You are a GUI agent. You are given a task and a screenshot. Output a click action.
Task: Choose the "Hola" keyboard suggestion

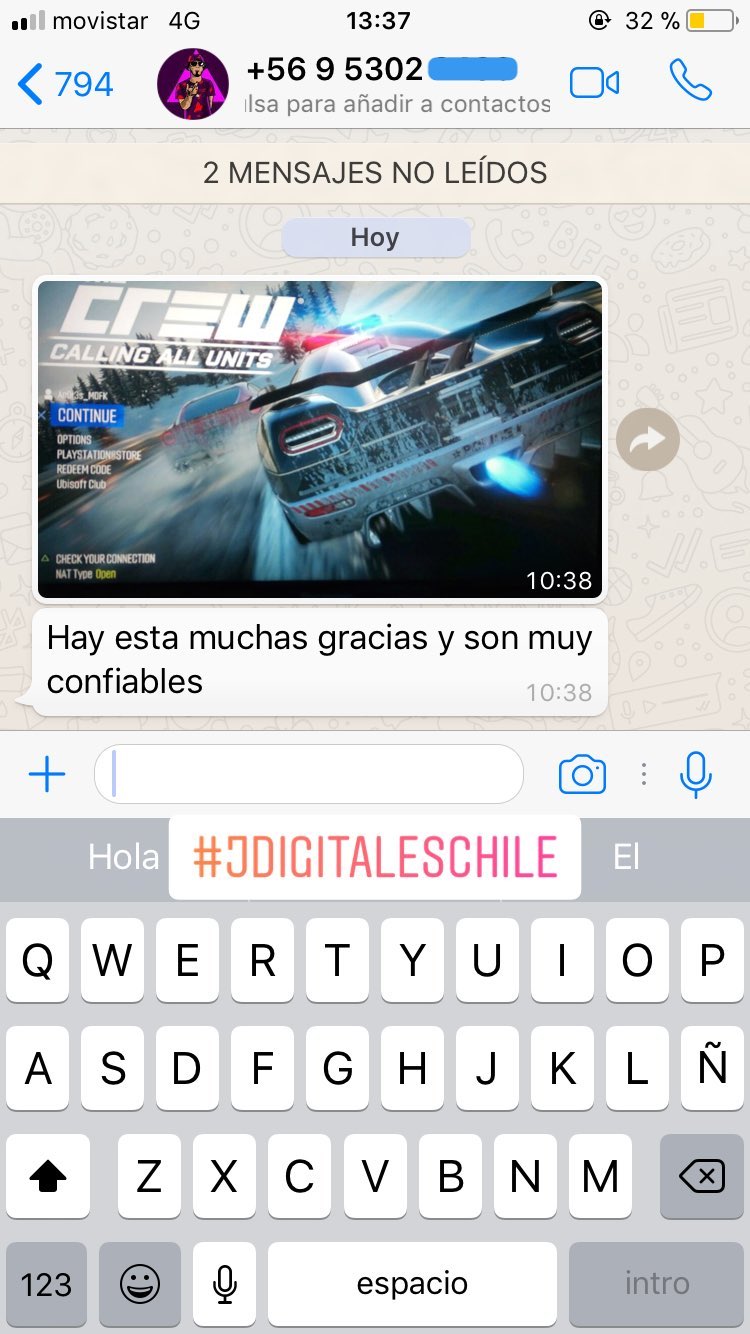pos(123,857)
